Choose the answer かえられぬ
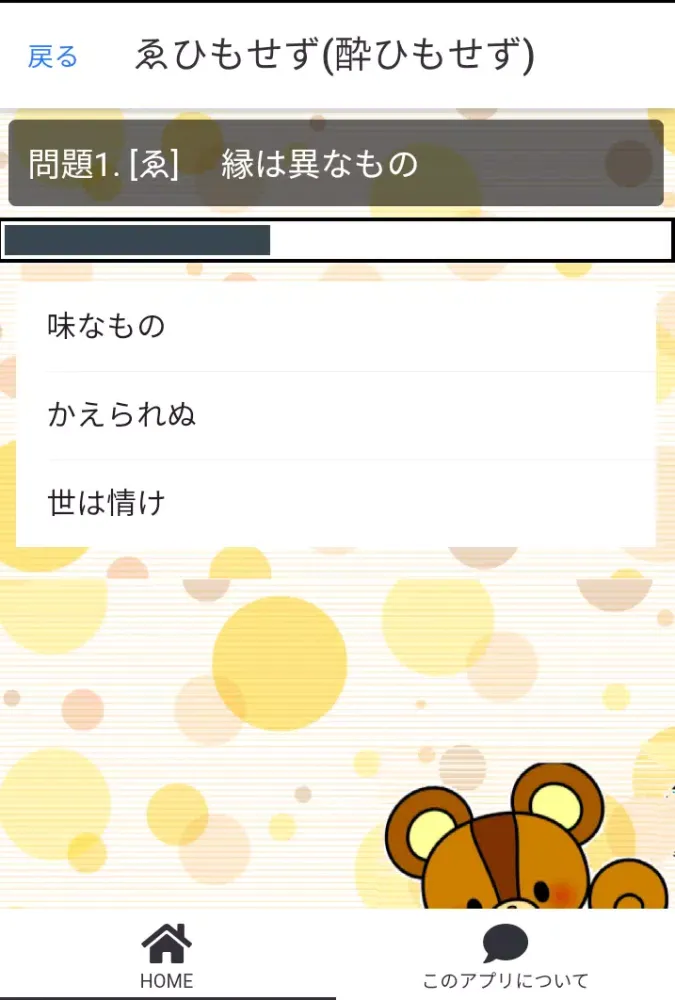Viewport: 675px width, 1000px height. [x=335, y=414]
